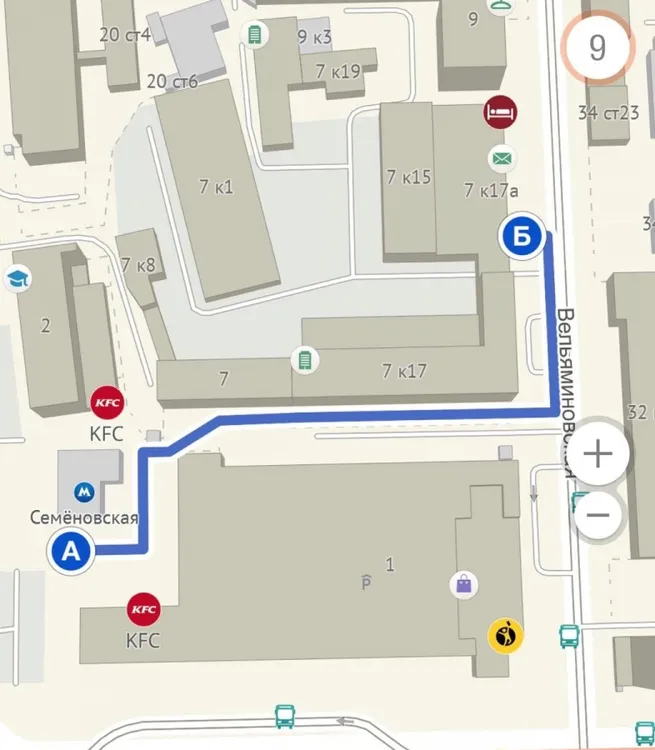Select route start point A
This screenshot has width=655, height=750.
coord(71,550)
